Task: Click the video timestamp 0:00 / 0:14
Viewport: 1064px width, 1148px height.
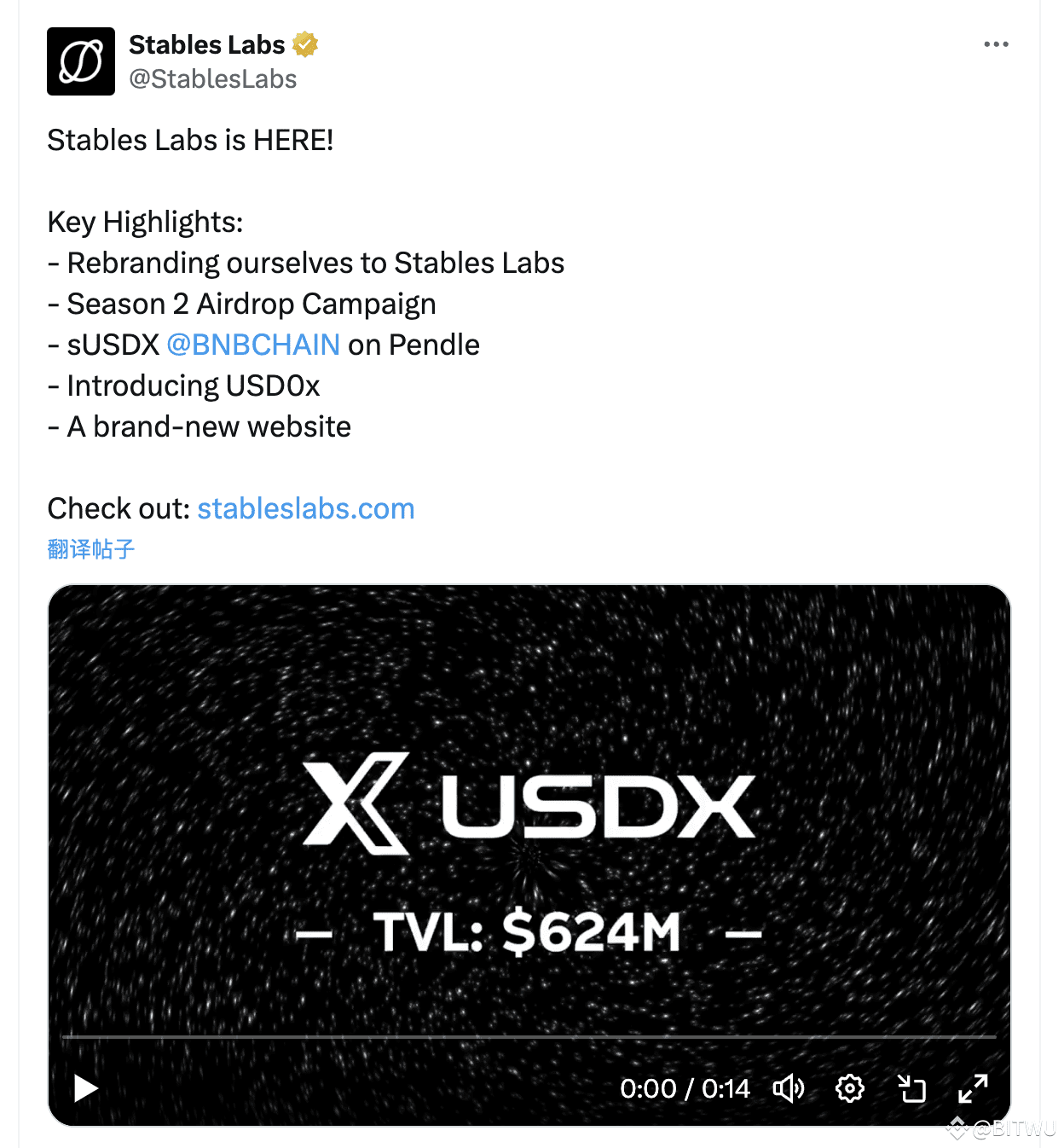Action: click(686, 1088)
